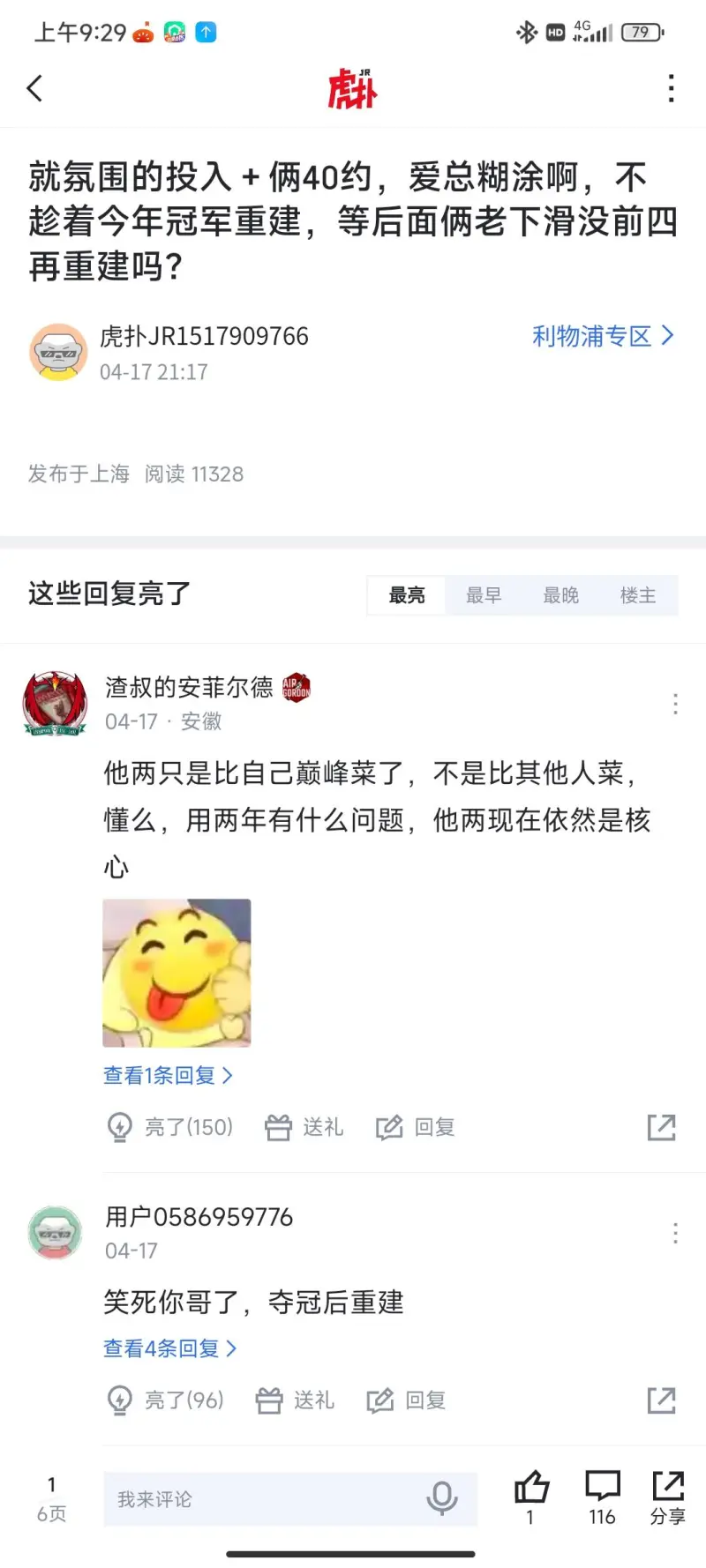Light up the comment with 亮了(150)
The width and height of the screenshot is (706, 1568).
(x=170, y=1127)
